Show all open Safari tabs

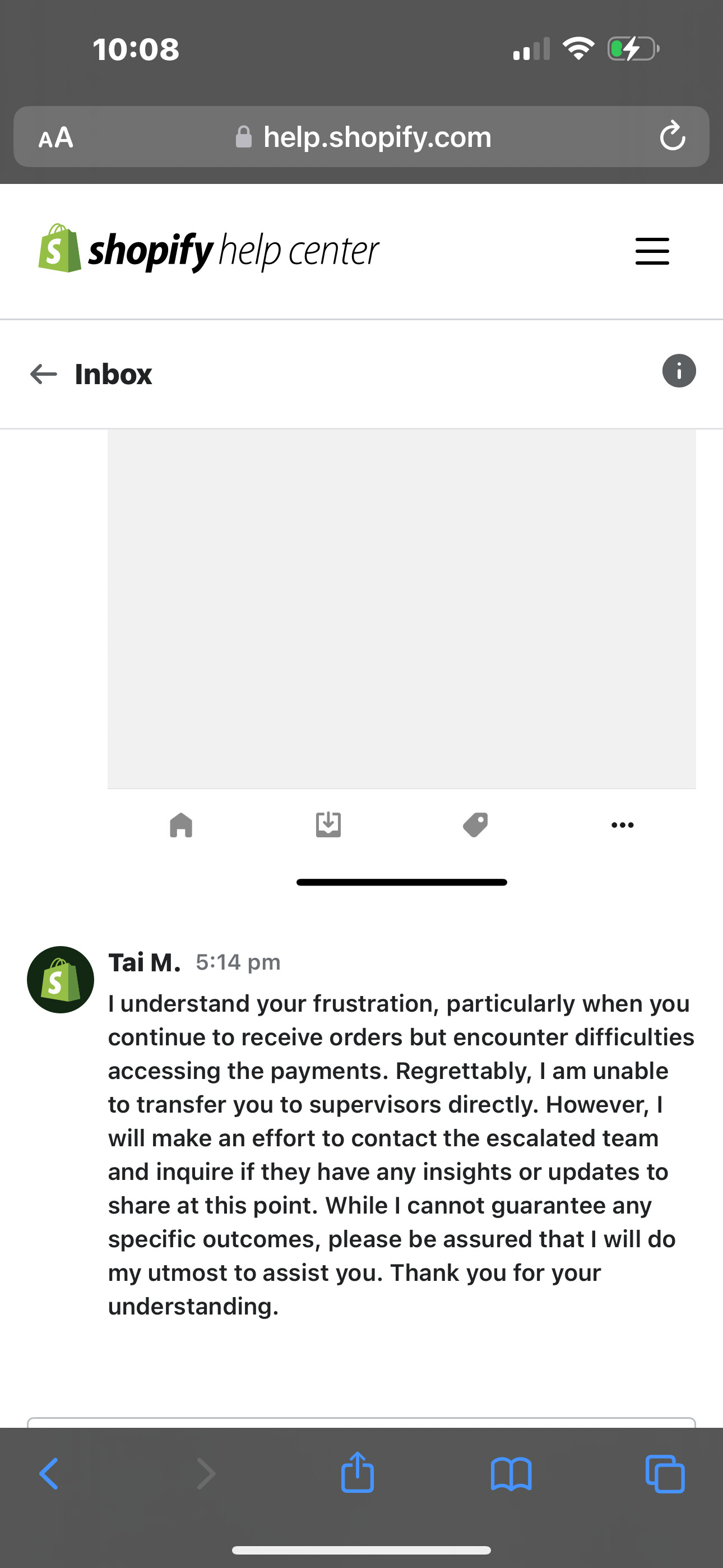[x=665, y=1474]
